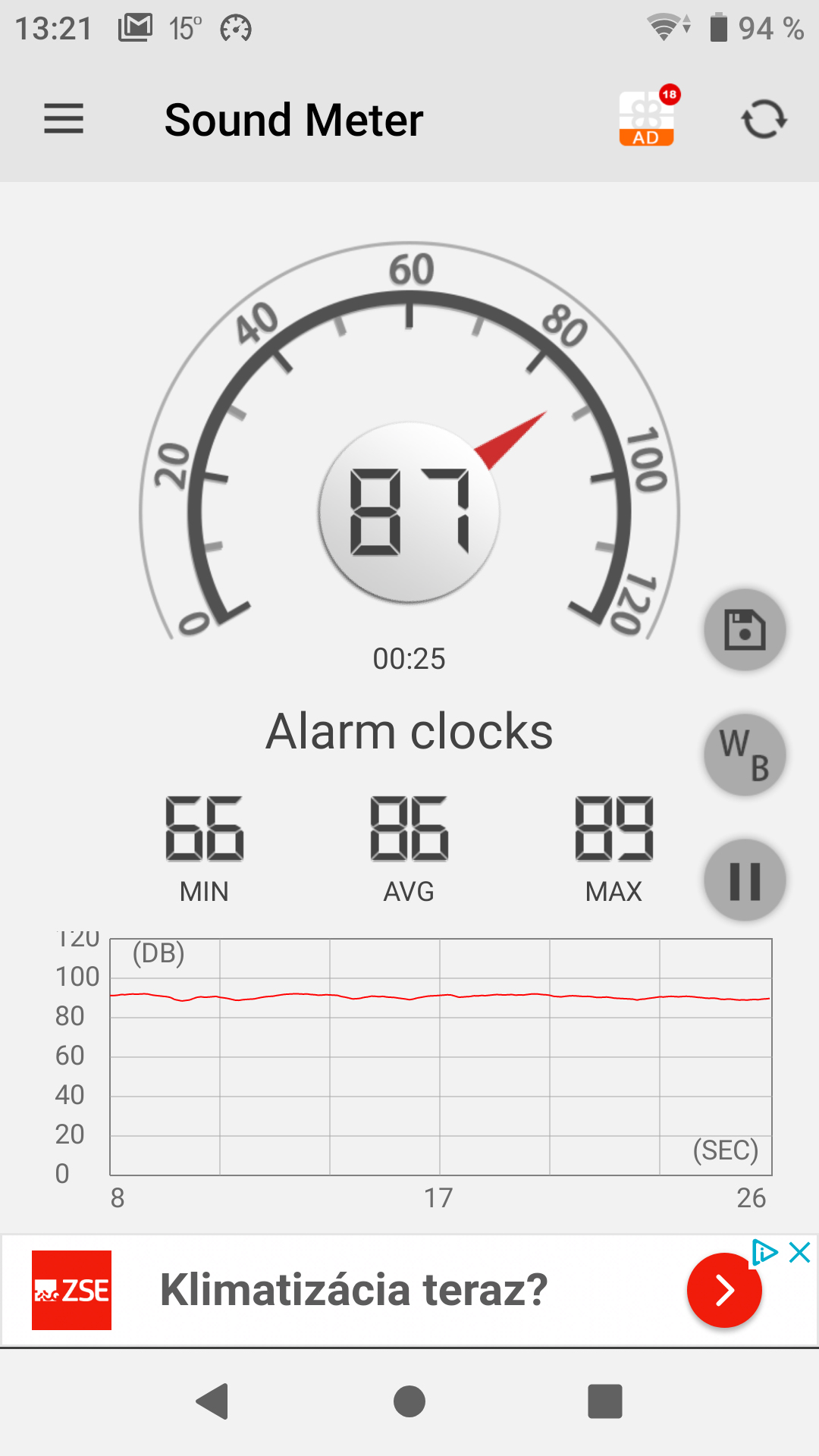This screenshot has width=819, height=1456.
Task: Reset the sound measurement
Action: pyautogui.click(x=764, y=119)
